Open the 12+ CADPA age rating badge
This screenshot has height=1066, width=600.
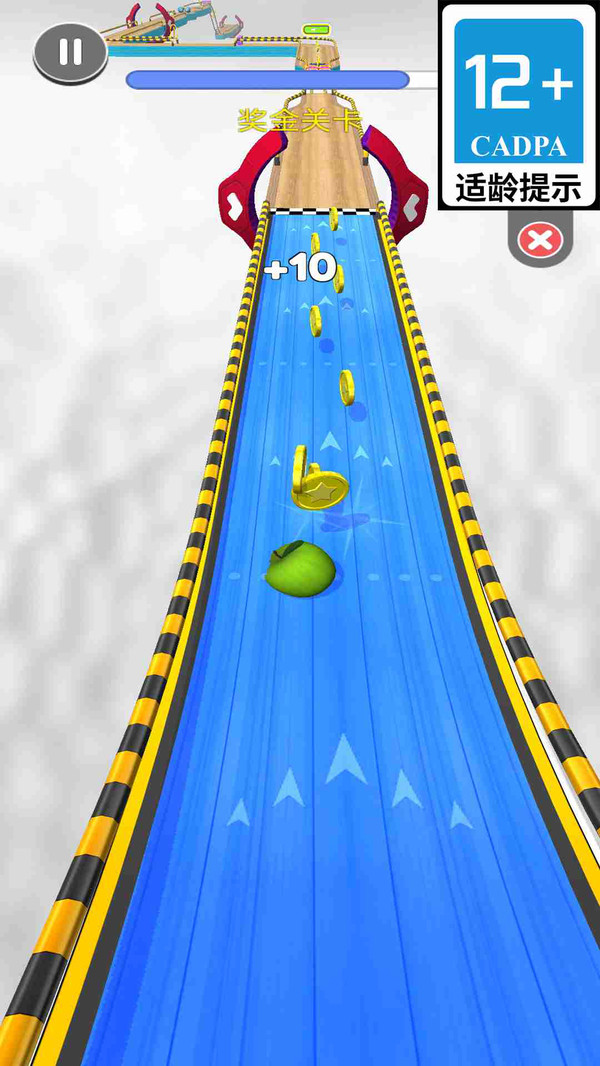[x=518, y=105]
